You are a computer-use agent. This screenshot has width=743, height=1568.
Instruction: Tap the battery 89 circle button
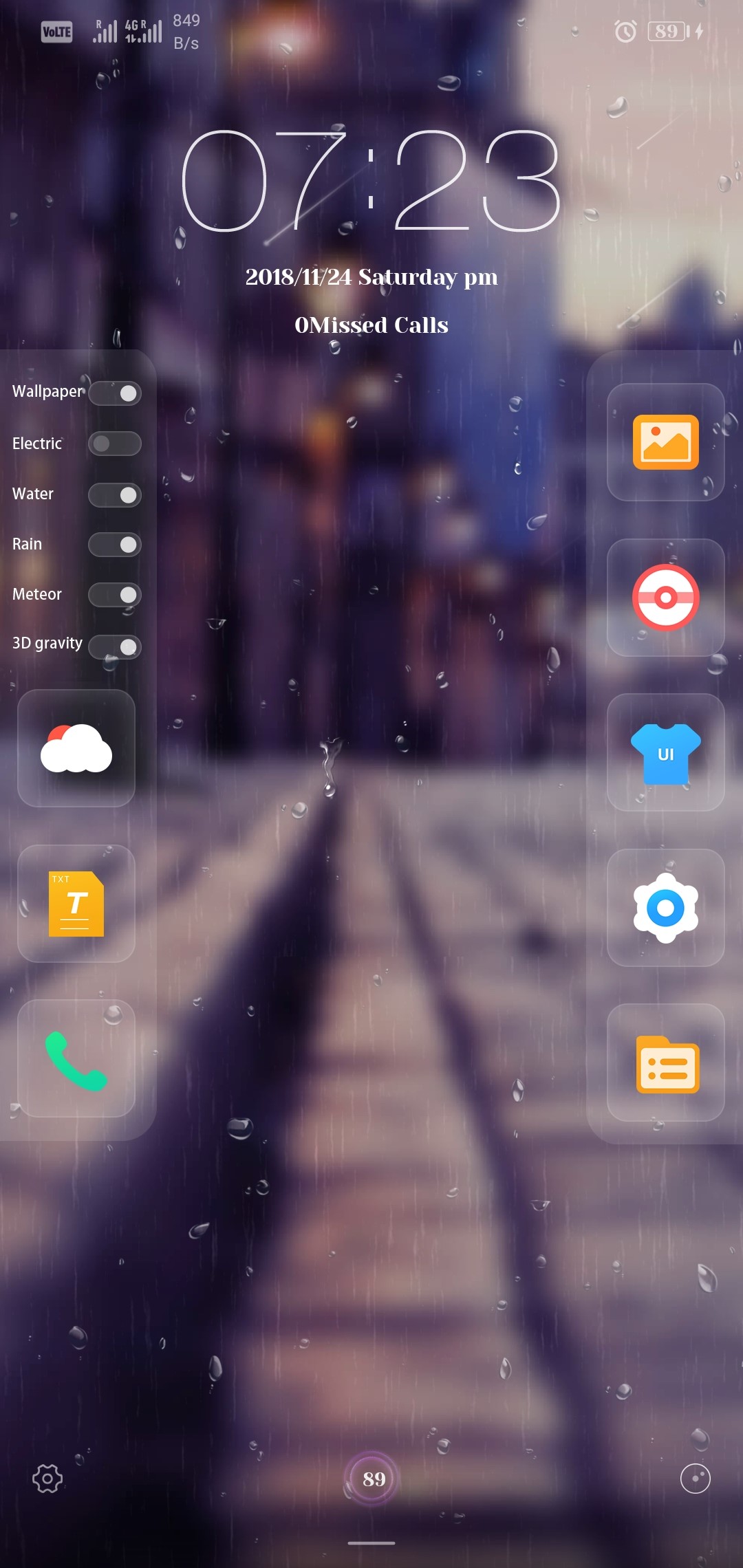pyautogui.click(x=373, y=1479)
